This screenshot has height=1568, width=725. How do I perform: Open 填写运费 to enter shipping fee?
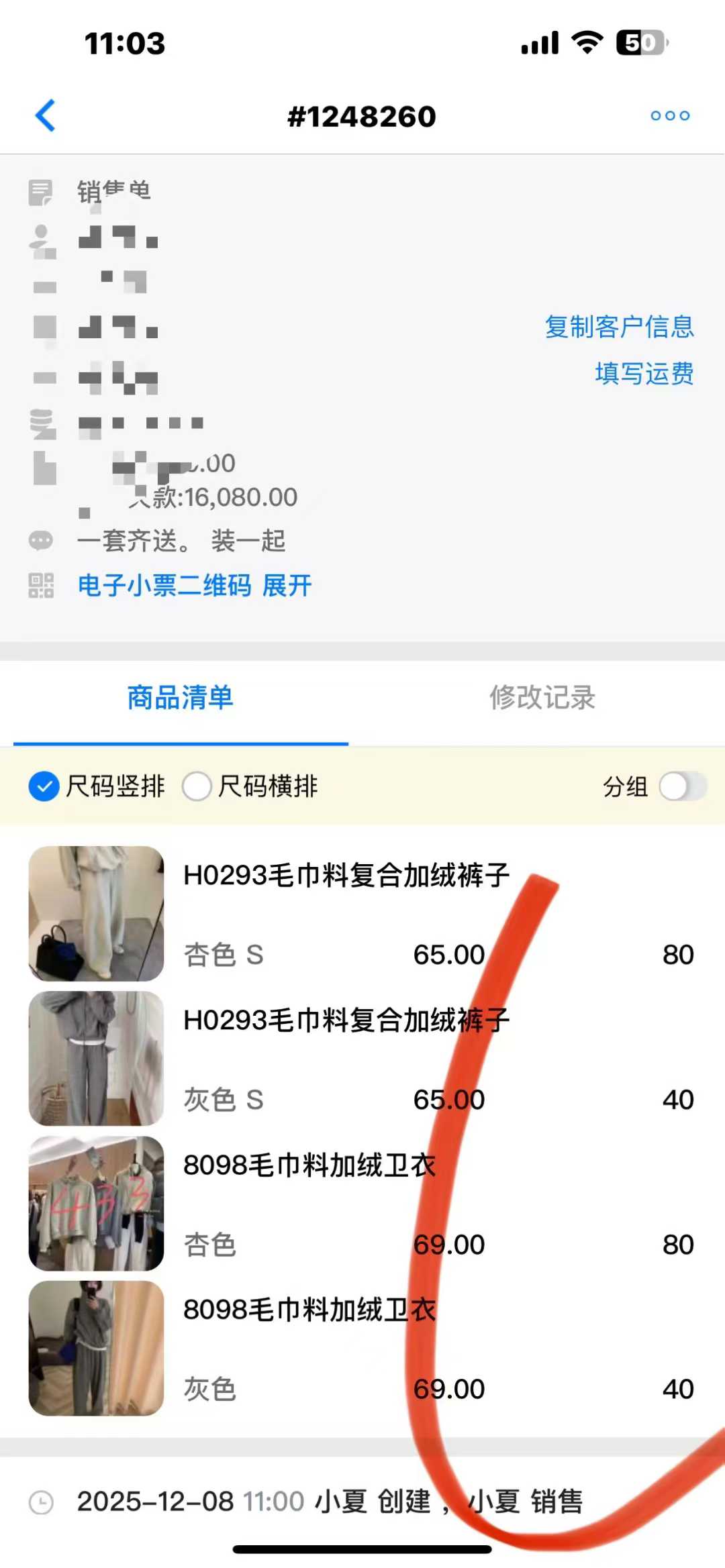tap(643, 374)
